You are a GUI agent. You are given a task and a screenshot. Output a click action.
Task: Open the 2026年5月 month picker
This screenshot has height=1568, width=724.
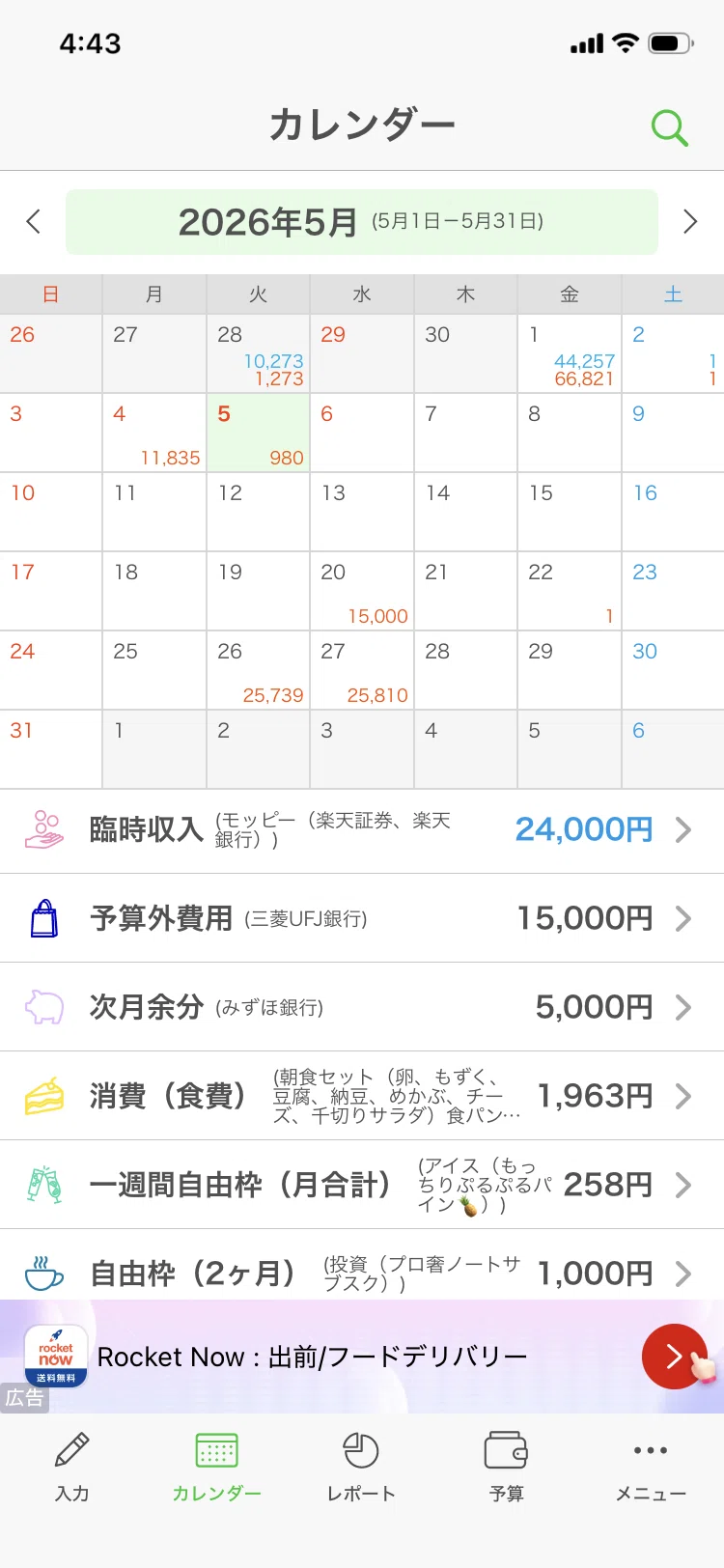point(362,222)
